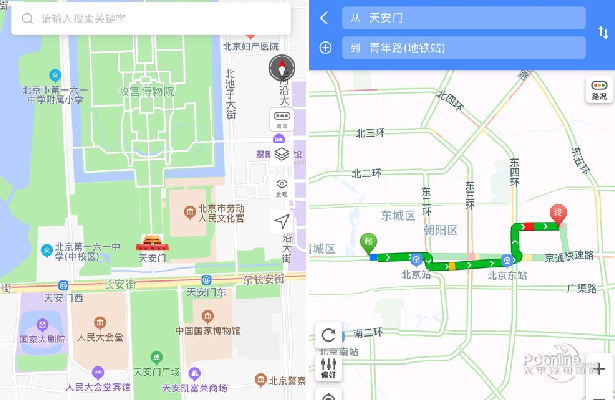
Task: Zoom in with the plus button
Action: [599, 369]
